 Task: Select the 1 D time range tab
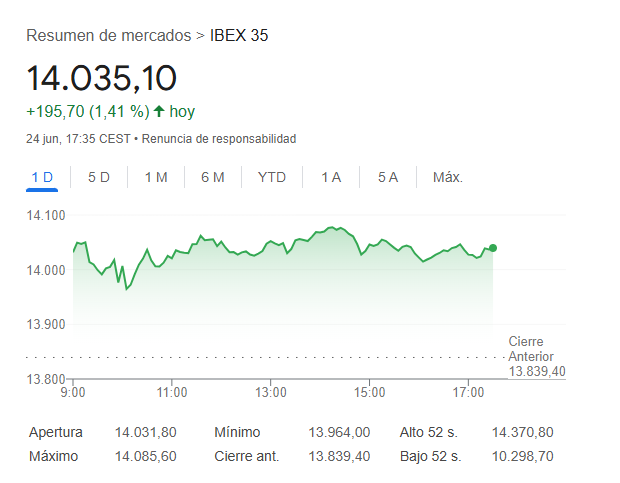pos(42,177)
